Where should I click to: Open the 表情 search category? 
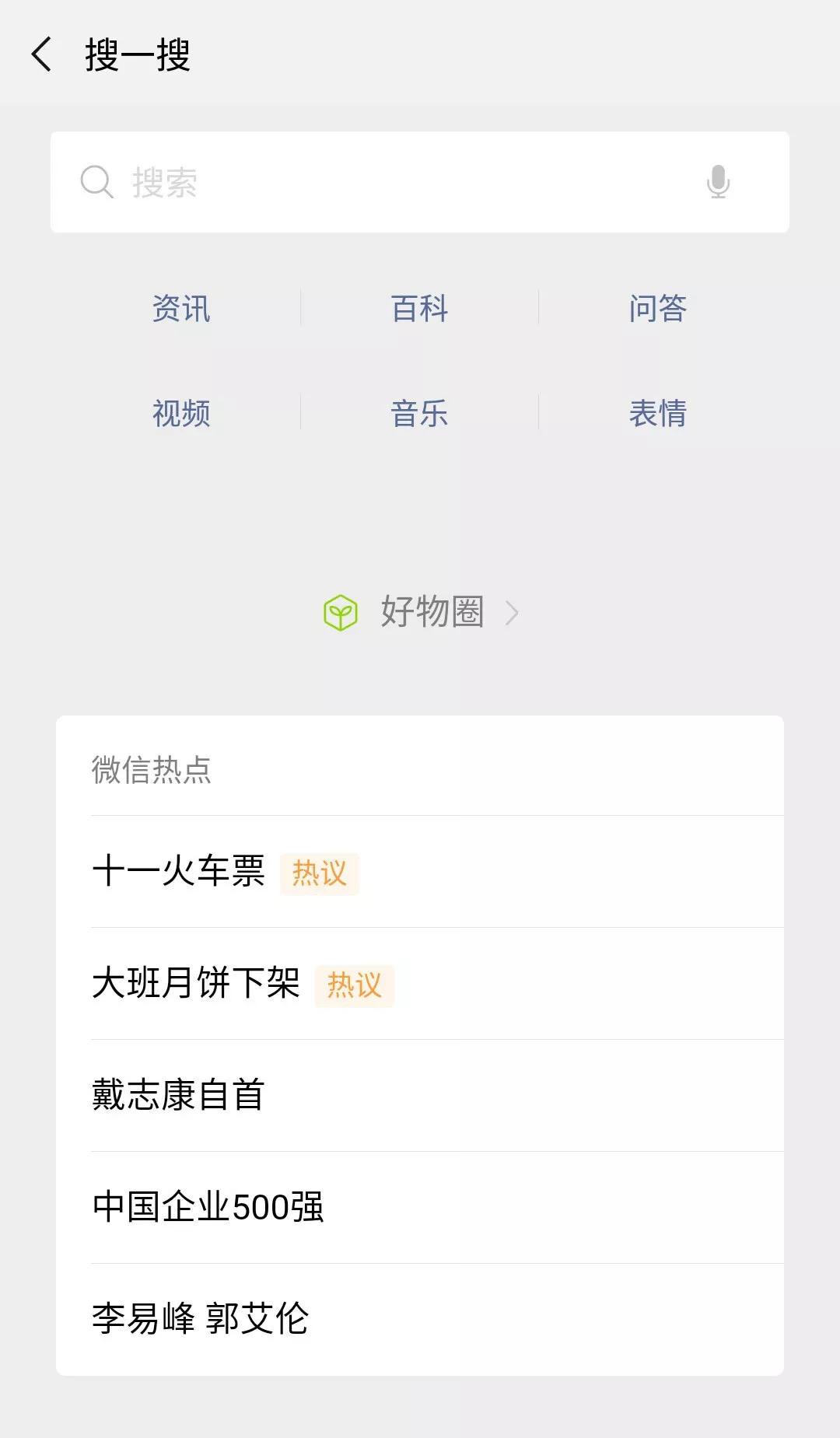coord(657,413)
